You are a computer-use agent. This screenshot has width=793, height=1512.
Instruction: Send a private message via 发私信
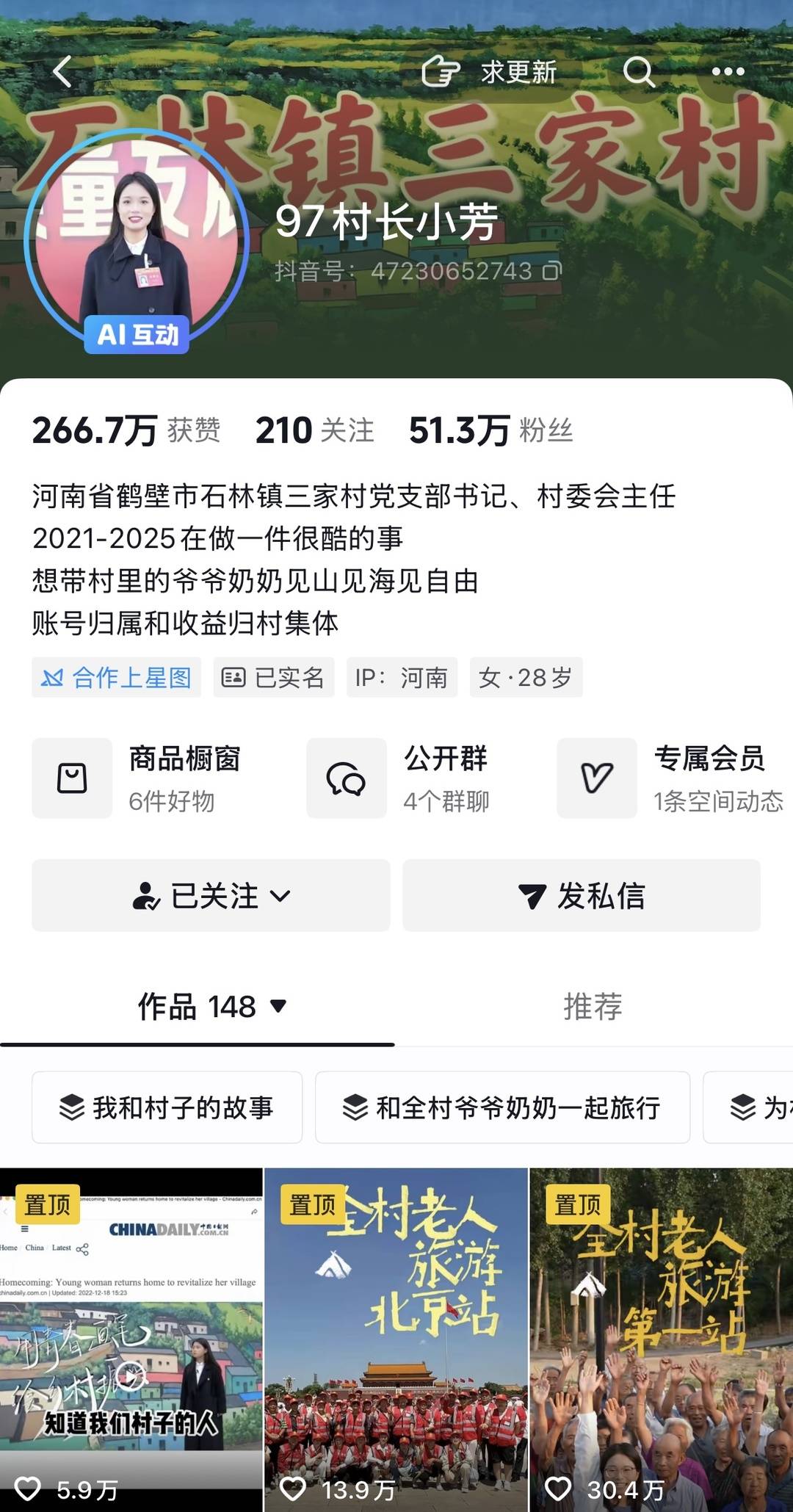pos(582,896)
